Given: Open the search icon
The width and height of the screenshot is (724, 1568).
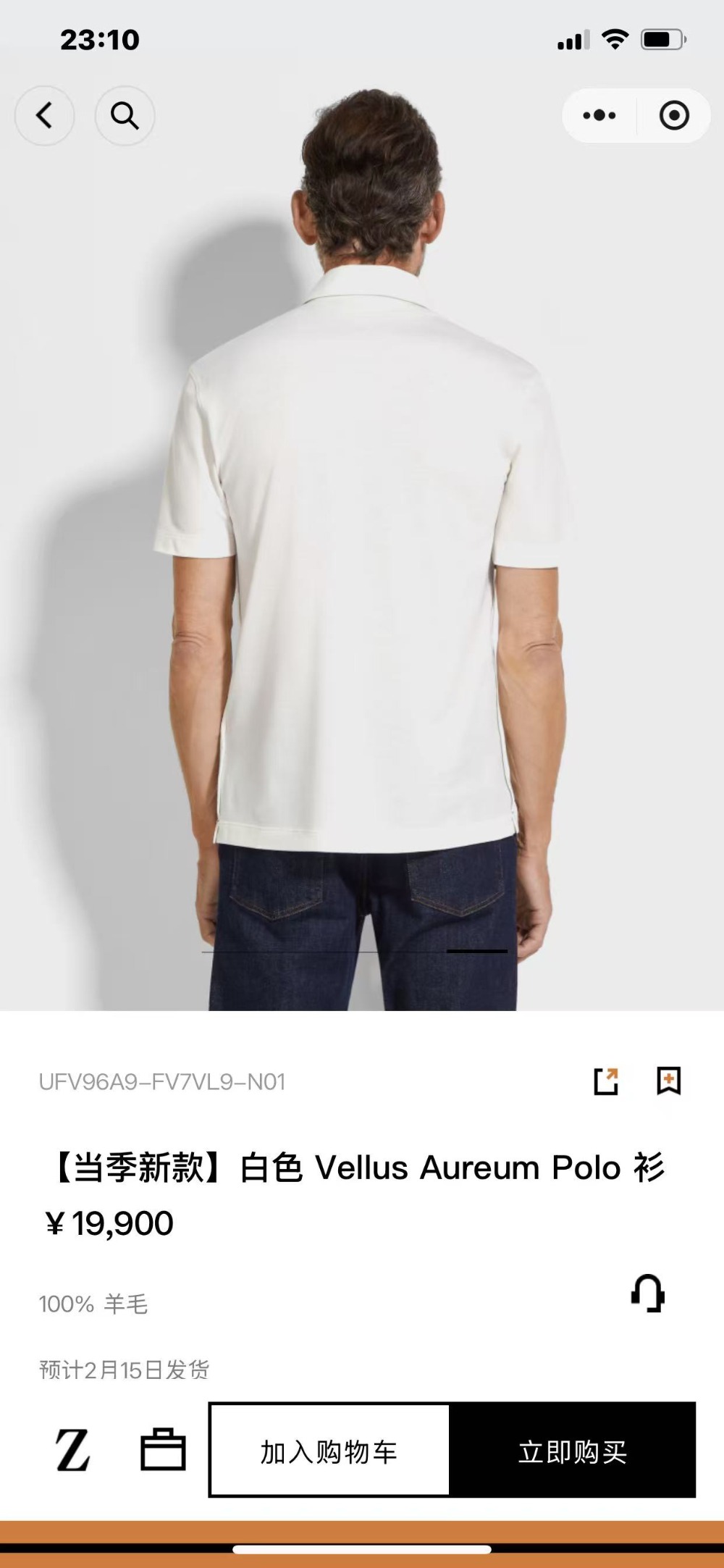Looking at the screenshot, I should [125, 115].
